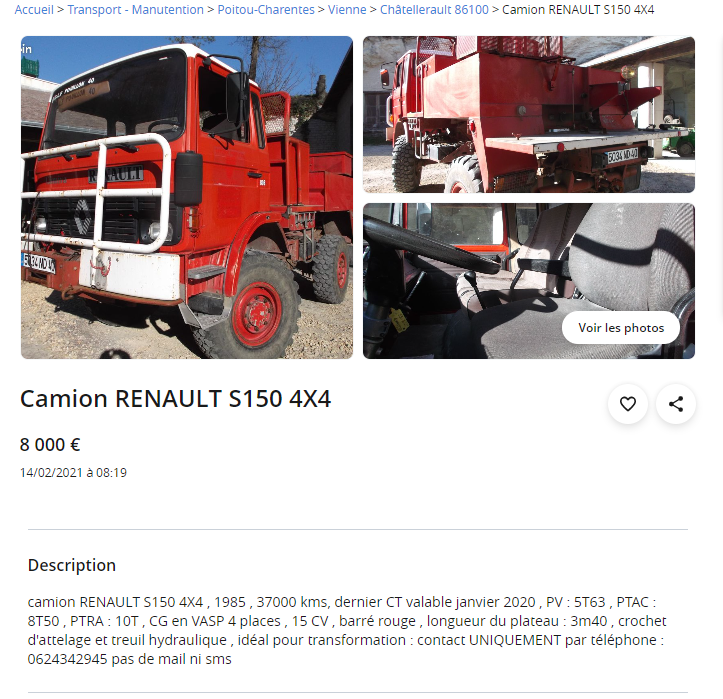The image size is (723, 699).
Task: Open the Châtellerault 86100 breadcrumb
Action: [434, 9]
